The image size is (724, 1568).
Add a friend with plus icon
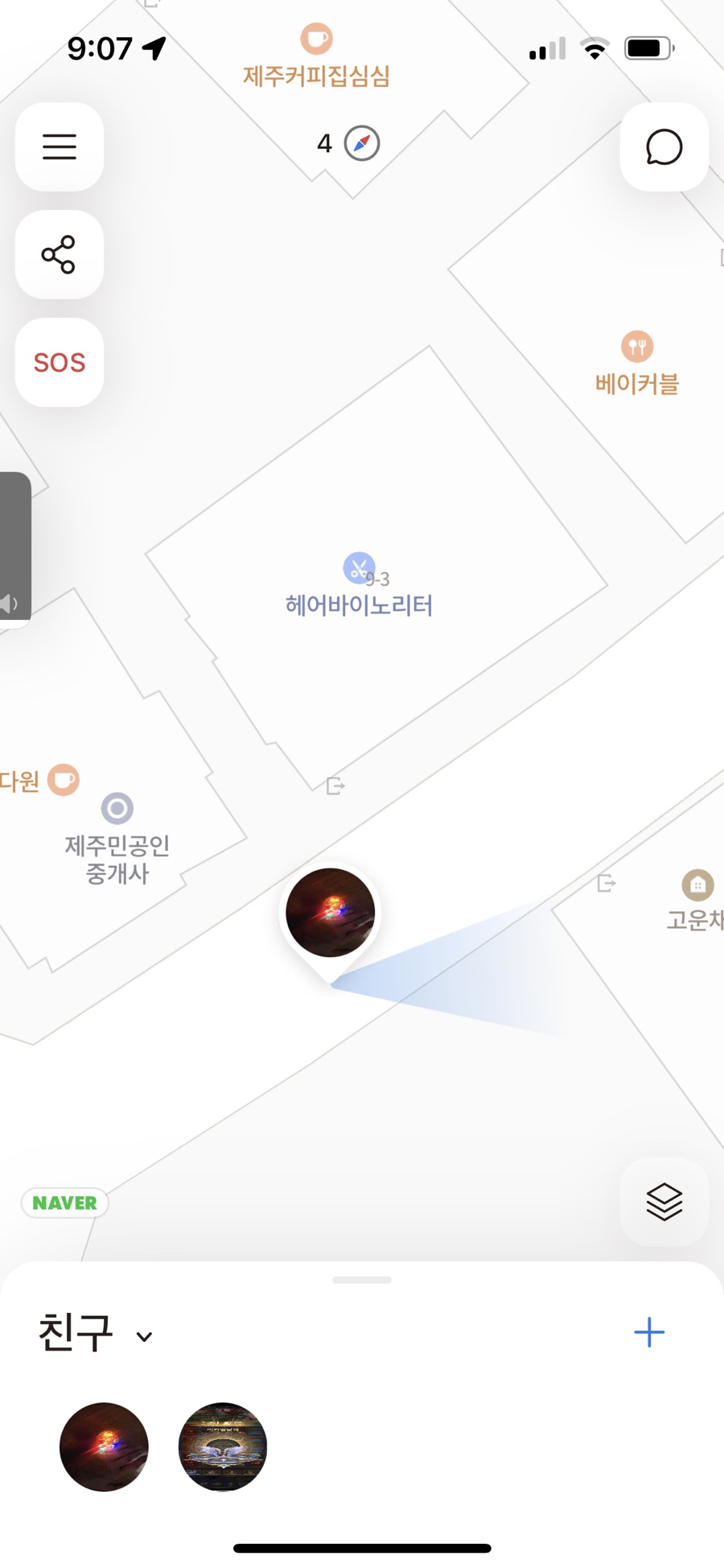tap(648, 1332)
